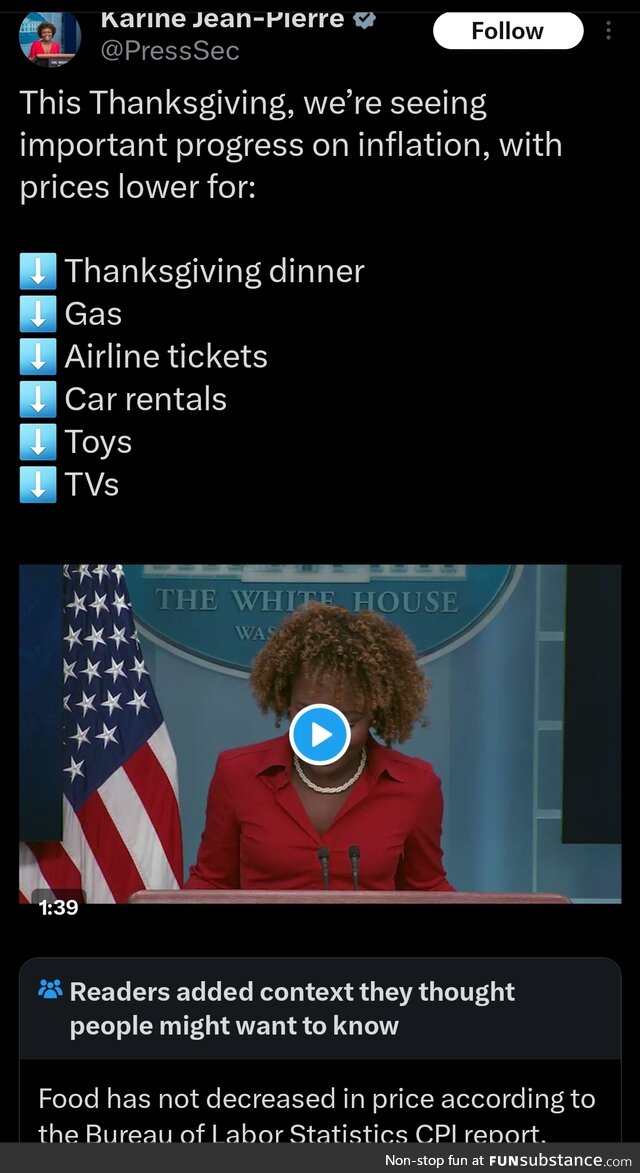640x1173 pixels.
Task: Open the readers added context note
Action: [291, 1008]
